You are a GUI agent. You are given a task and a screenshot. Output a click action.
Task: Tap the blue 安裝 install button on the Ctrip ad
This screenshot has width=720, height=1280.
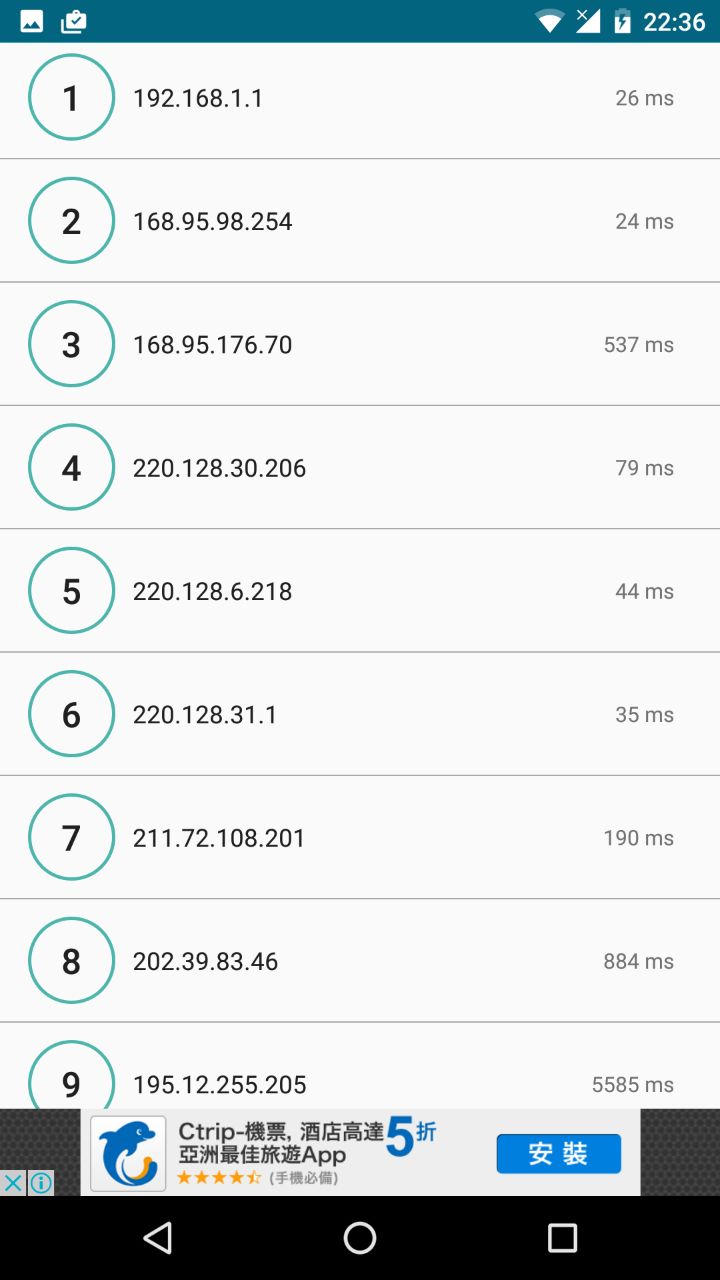[558, 1154]
